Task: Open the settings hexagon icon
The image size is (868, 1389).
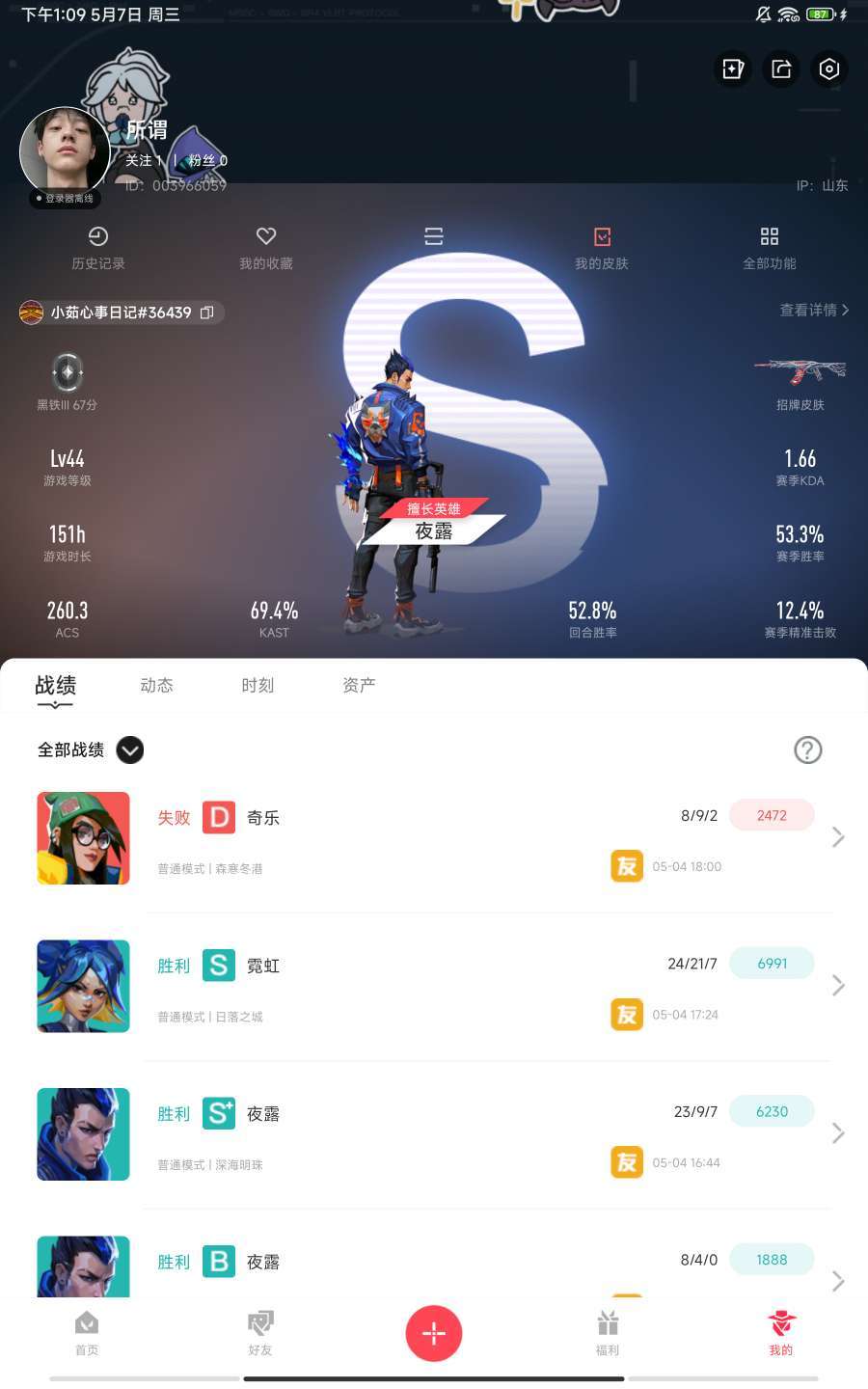Action: 828,68
